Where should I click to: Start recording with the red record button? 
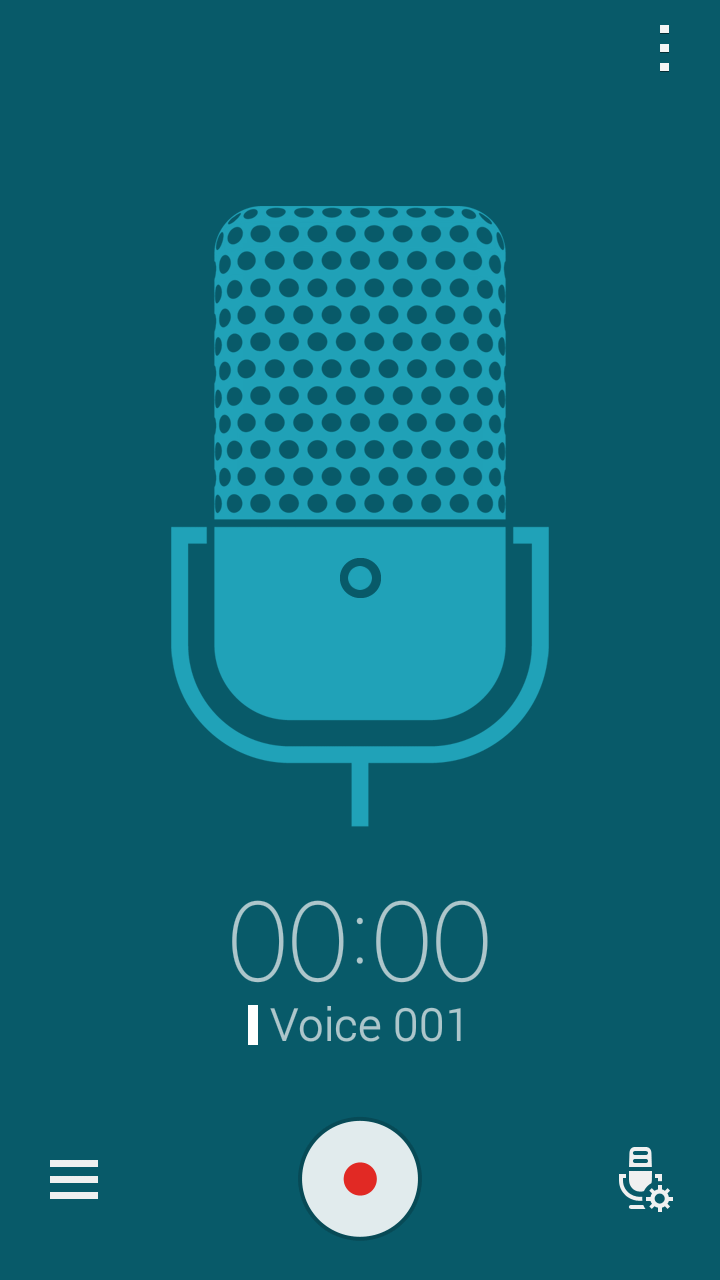point(360,1178)
